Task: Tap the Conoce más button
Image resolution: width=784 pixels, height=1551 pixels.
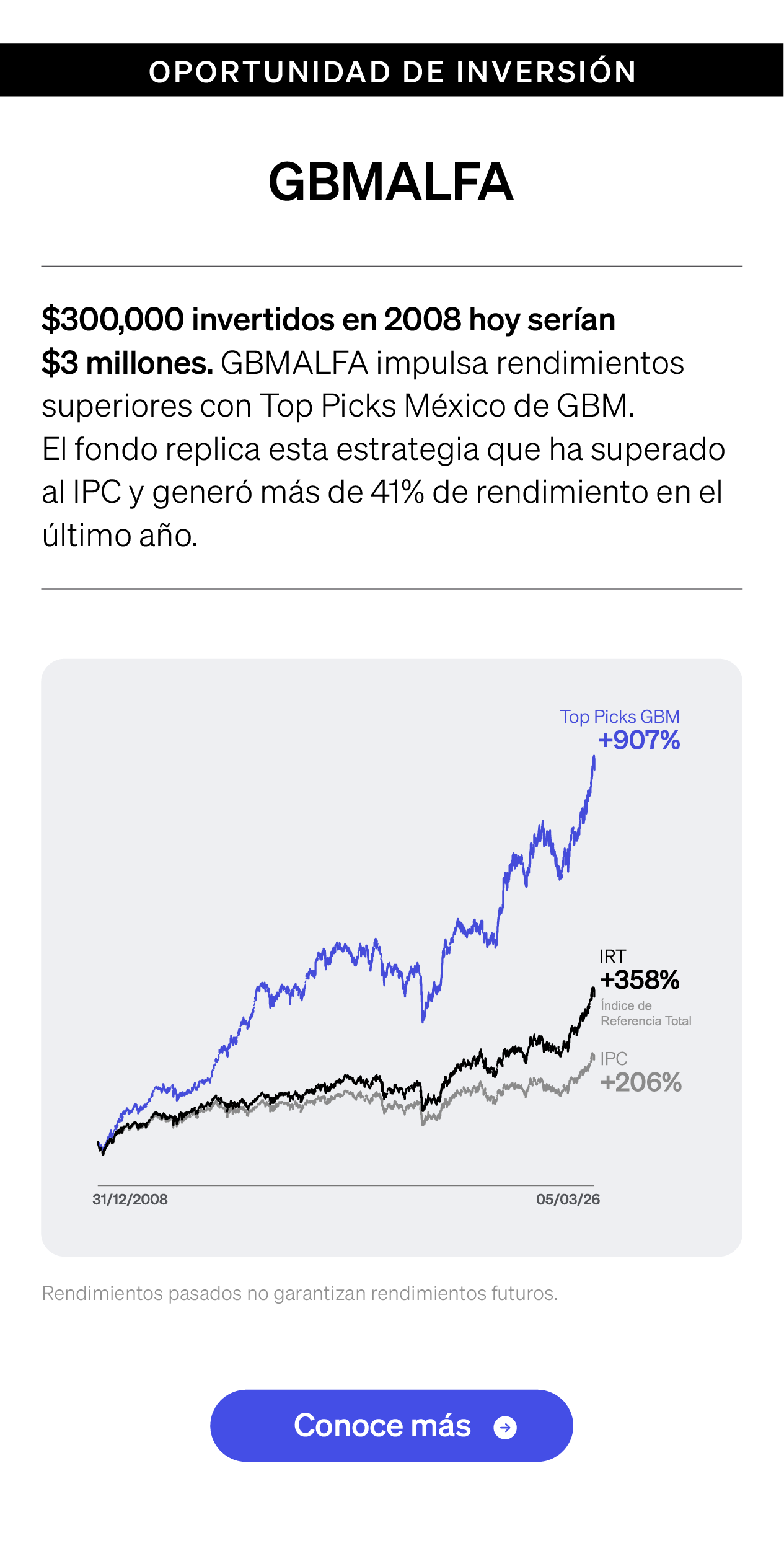Action: [x=391, y=1425]
